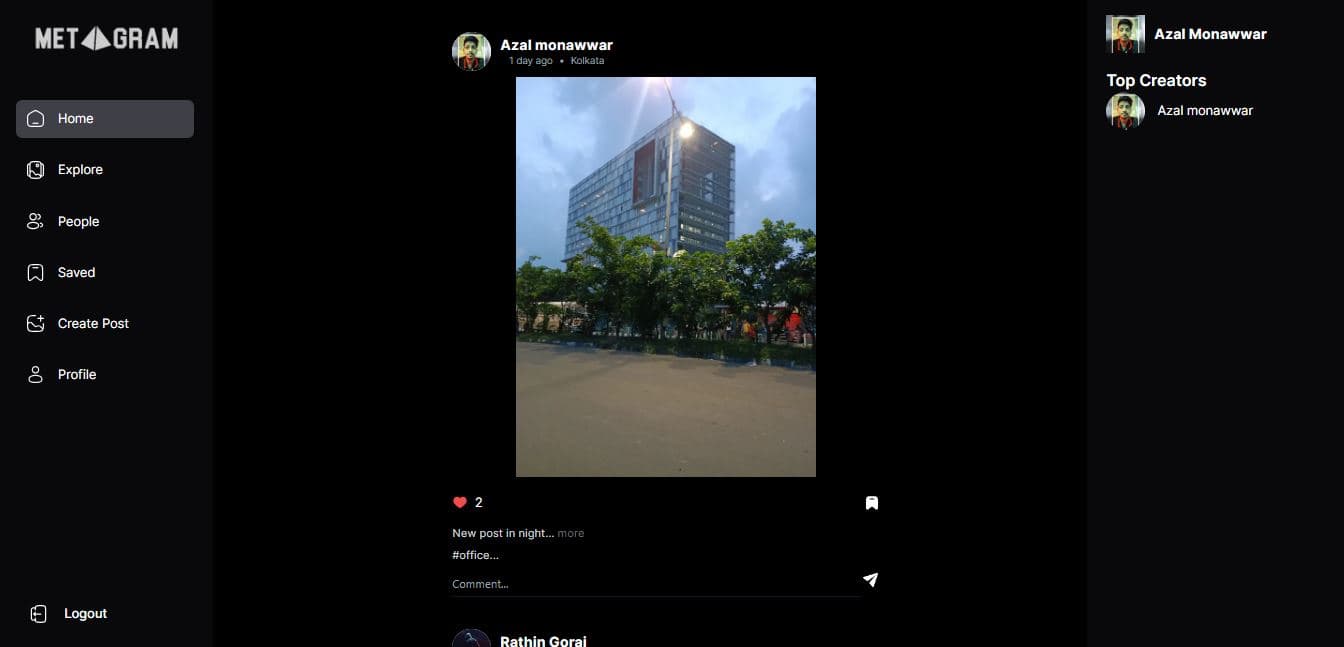1344x647 pixels.
Task: Open Azal Monawwar's account at the top right
Action: [1209, 34]
